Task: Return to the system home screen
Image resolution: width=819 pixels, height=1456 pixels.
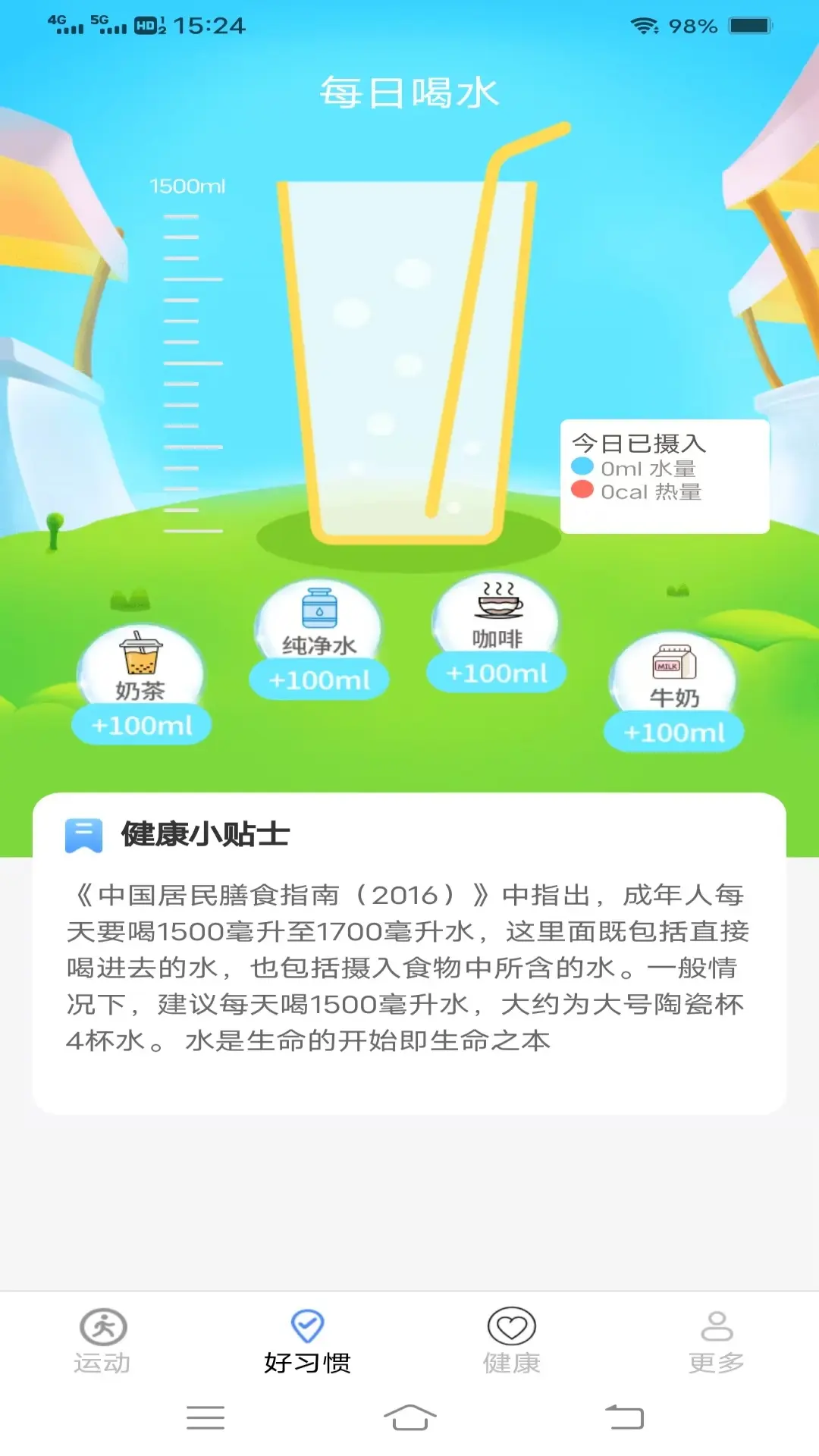Action: click(409, 1417)
